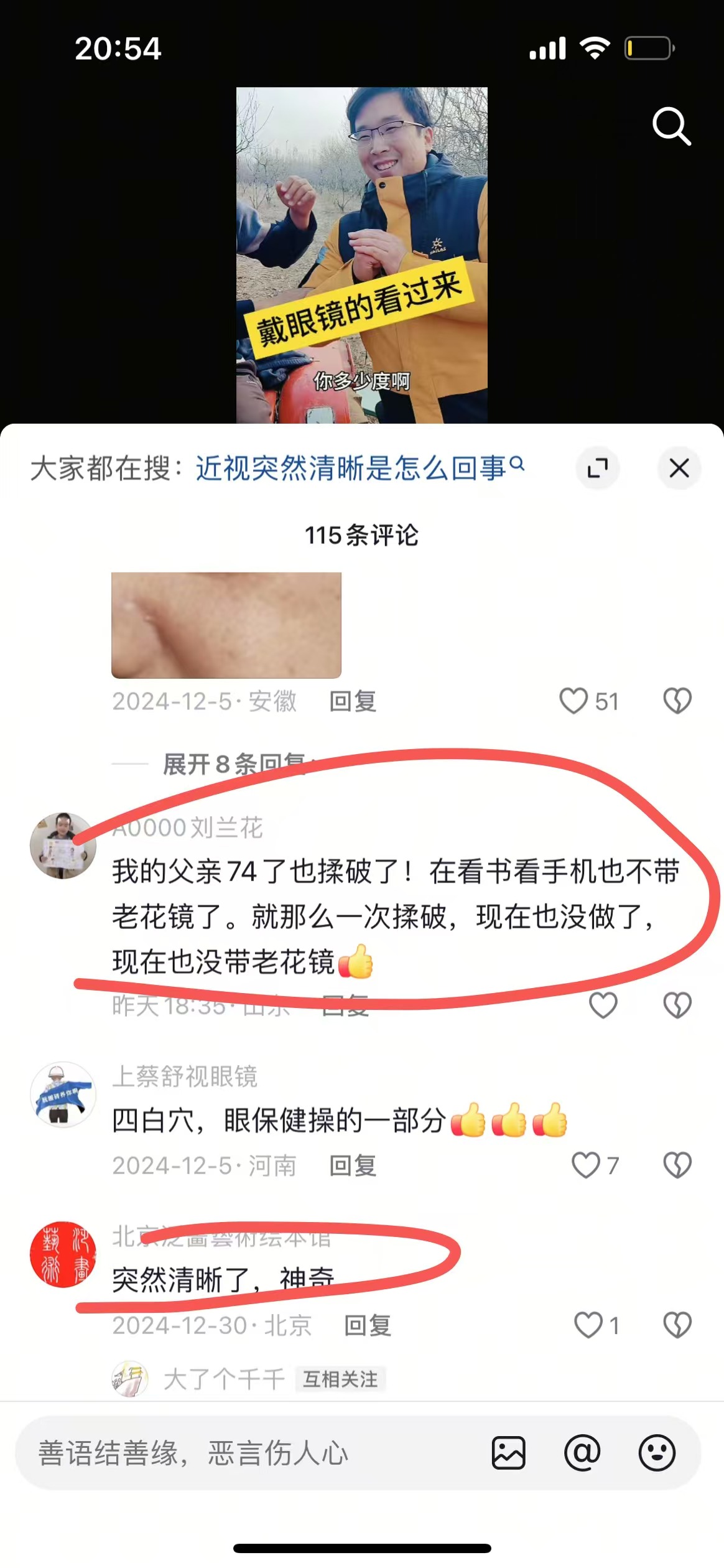Open A0000刘兰花's profile avatar
The image size is (724, 1568).
[63, 846]
